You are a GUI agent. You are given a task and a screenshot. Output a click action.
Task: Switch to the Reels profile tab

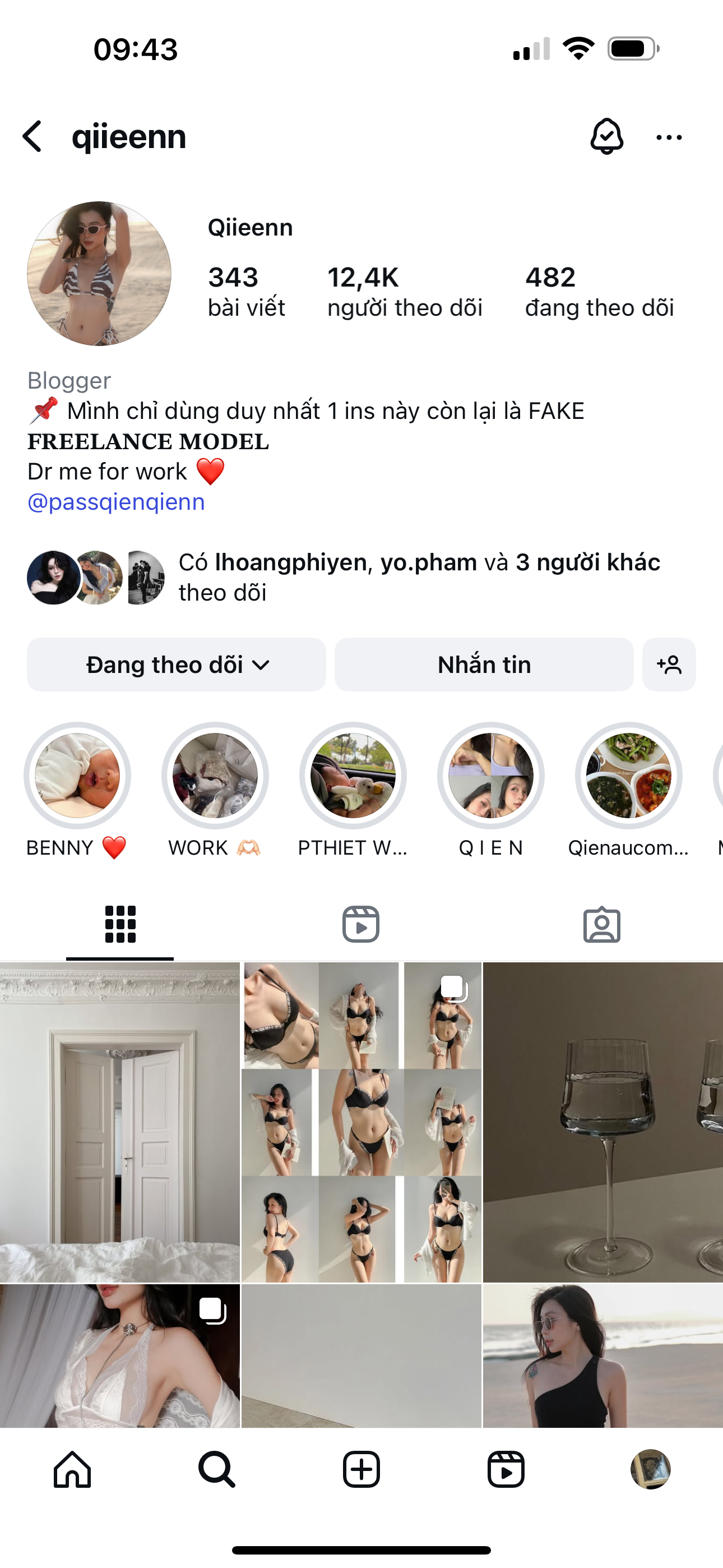click(361, 924)
